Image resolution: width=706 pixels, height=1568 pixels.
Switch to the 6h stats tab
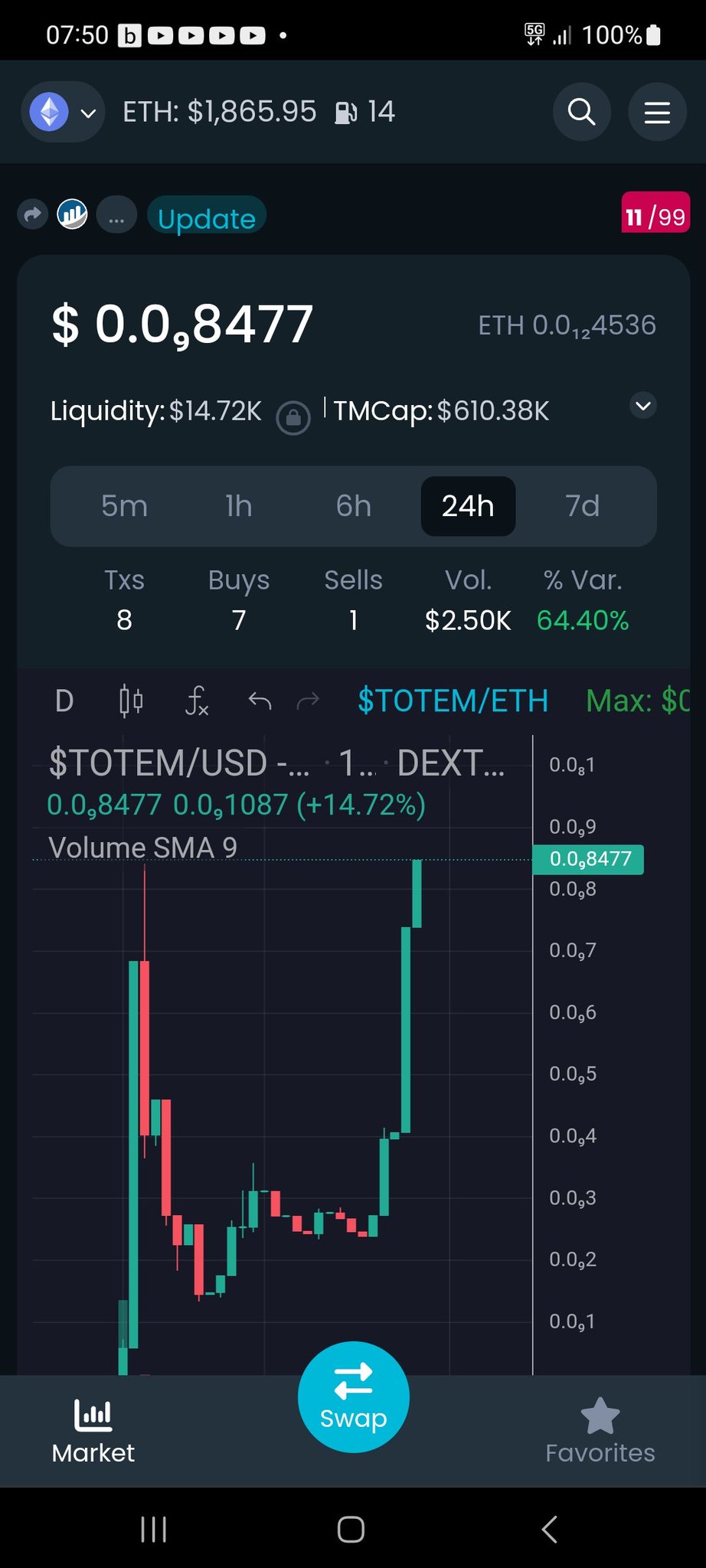coord(353,506)
